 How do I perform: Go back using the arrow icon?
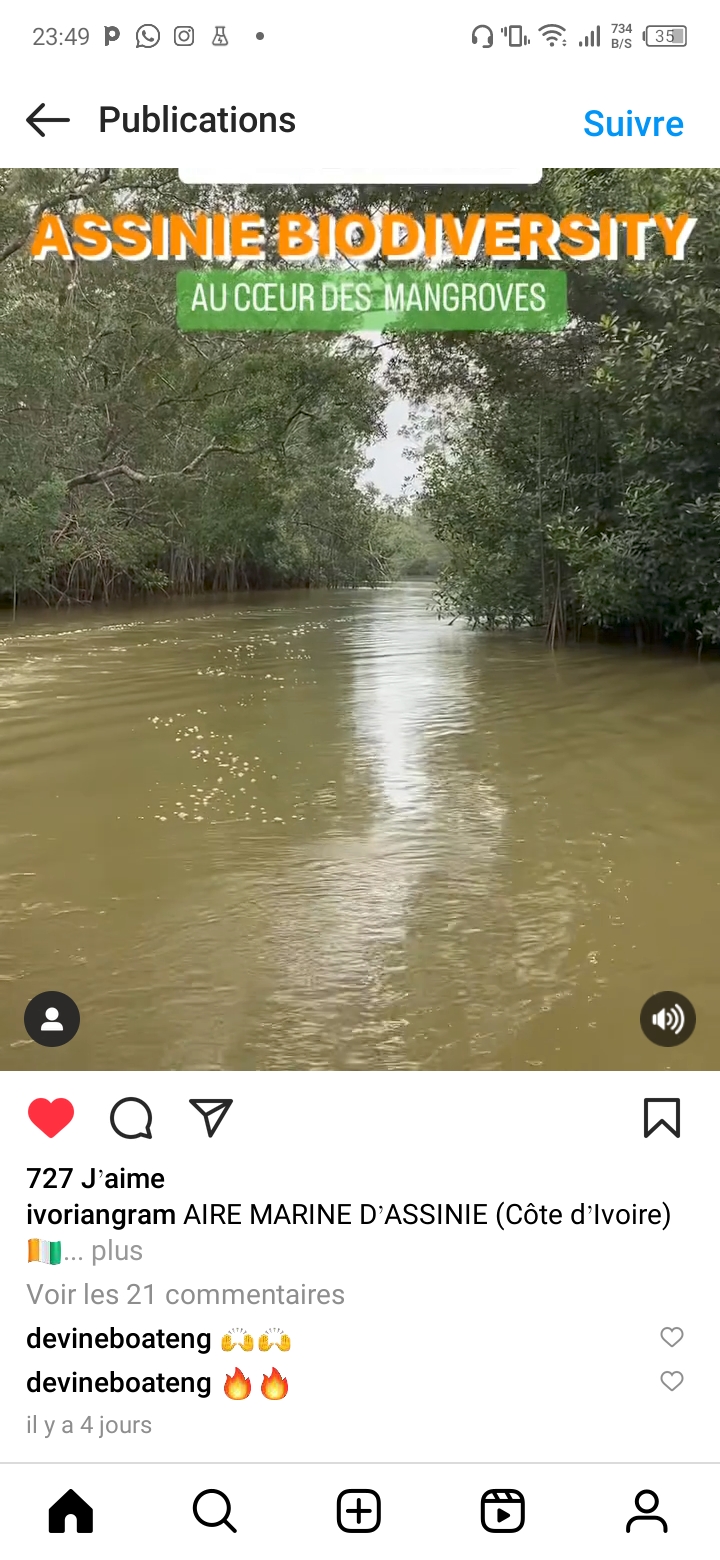pos(48,121)
